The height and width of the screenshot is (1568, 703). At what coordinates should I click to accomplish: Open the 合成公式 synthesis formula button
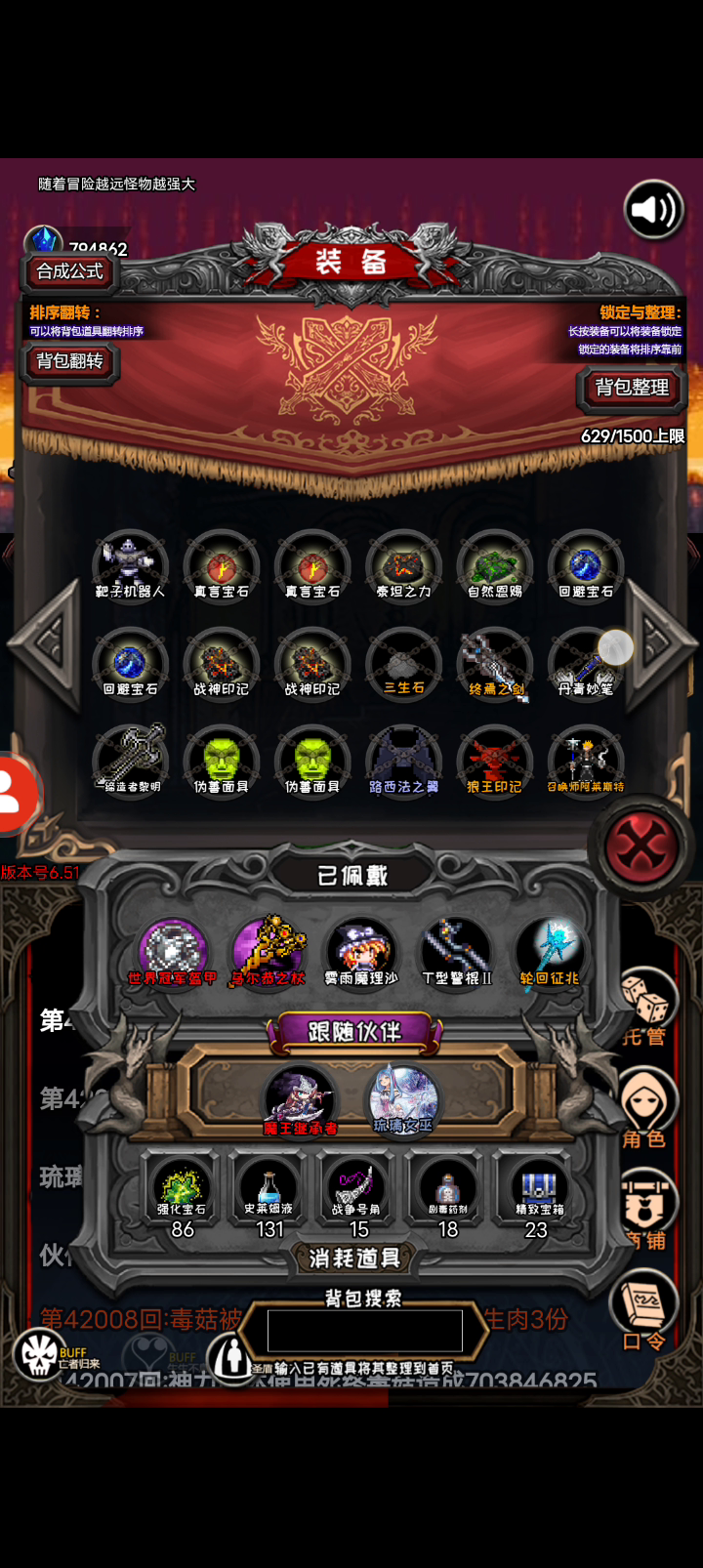pos(69,271)
